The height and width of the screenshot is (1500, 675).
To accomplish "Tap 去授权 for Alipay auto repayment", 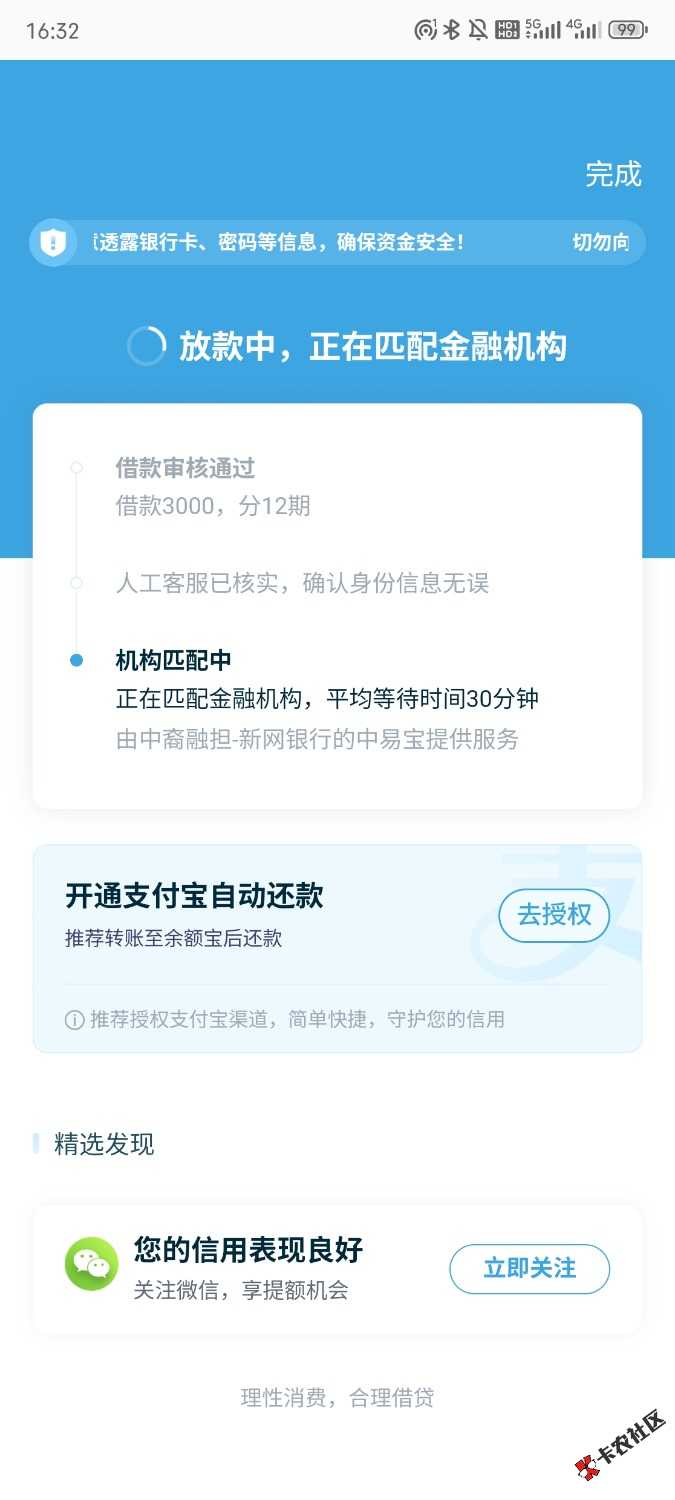I will 554,915.
